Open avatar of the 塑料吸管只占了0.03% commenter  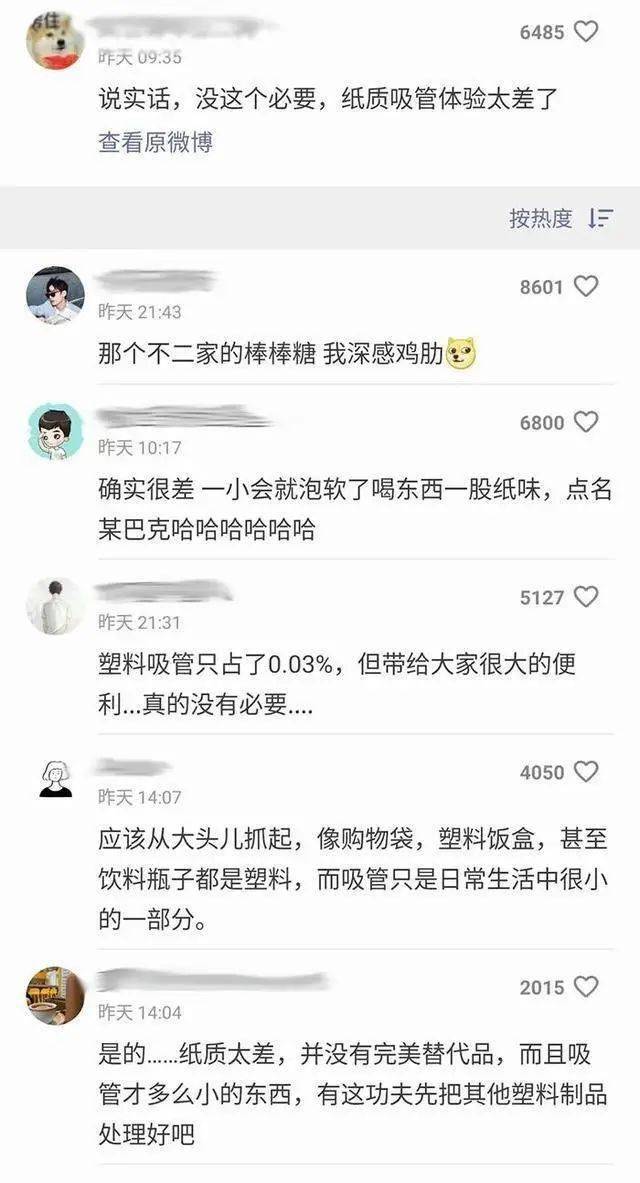pyautogui.click(x=55, y=606)
